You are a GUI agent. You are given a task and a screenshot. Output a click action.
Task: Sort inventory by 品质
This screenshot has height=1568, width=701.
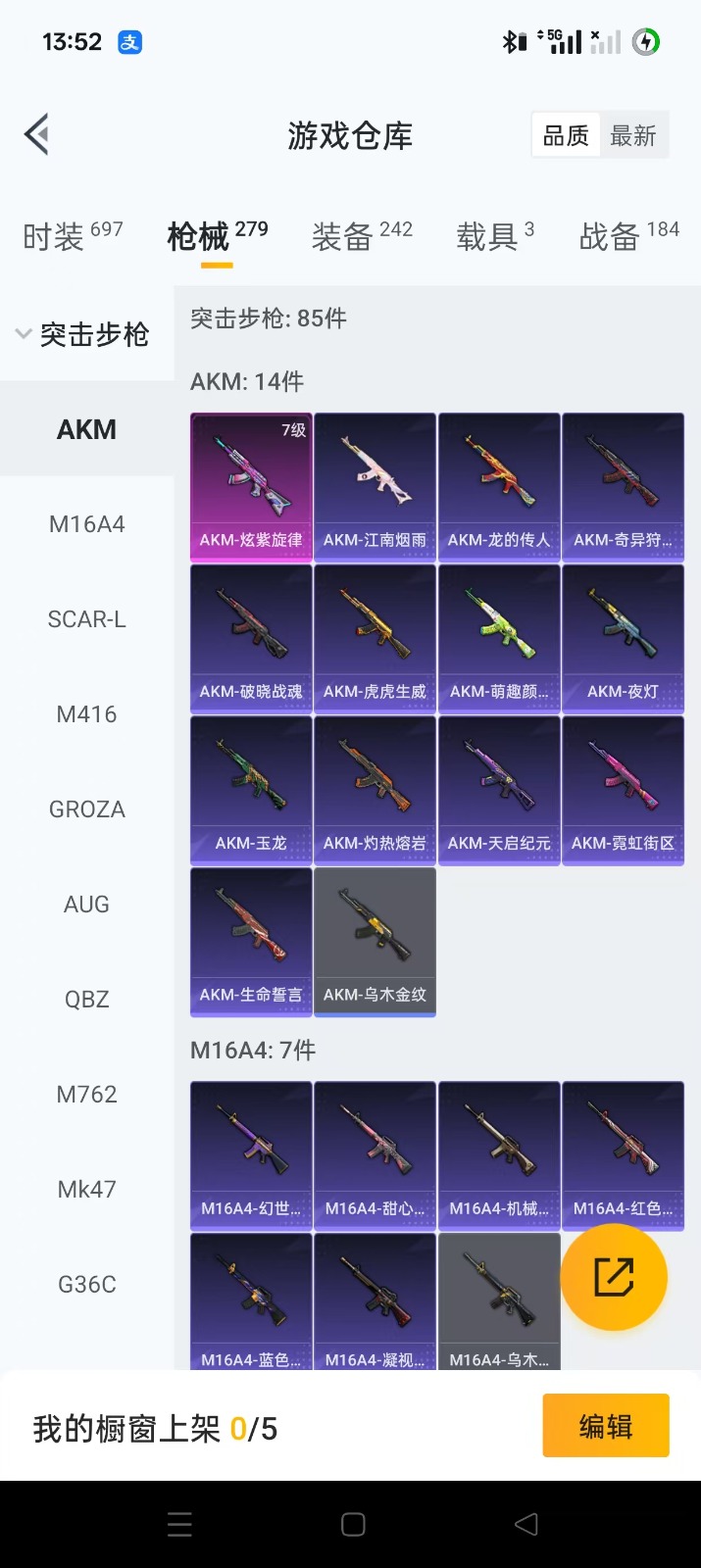(x=566, y=136)
